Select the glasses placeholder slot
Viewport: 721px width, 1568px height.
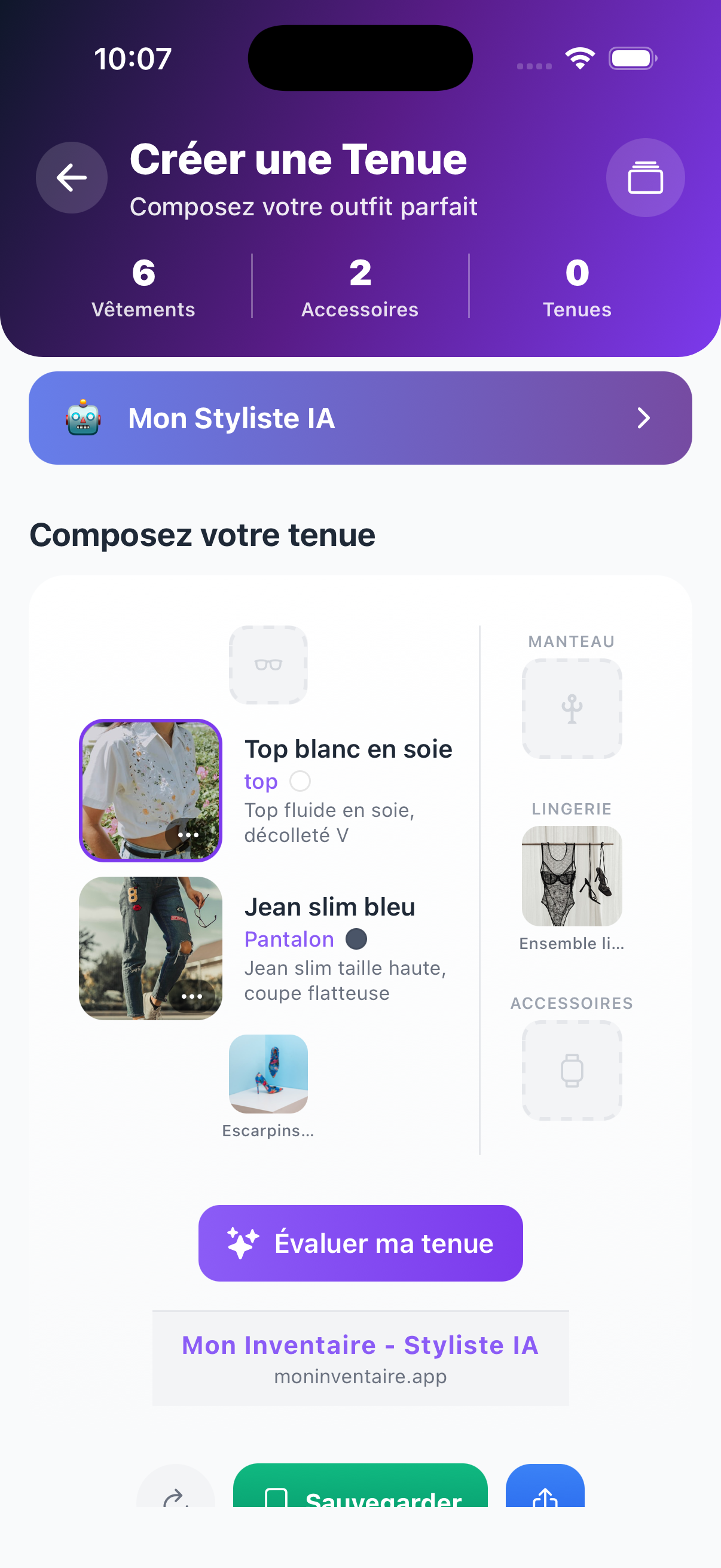[x=268, y=666]
